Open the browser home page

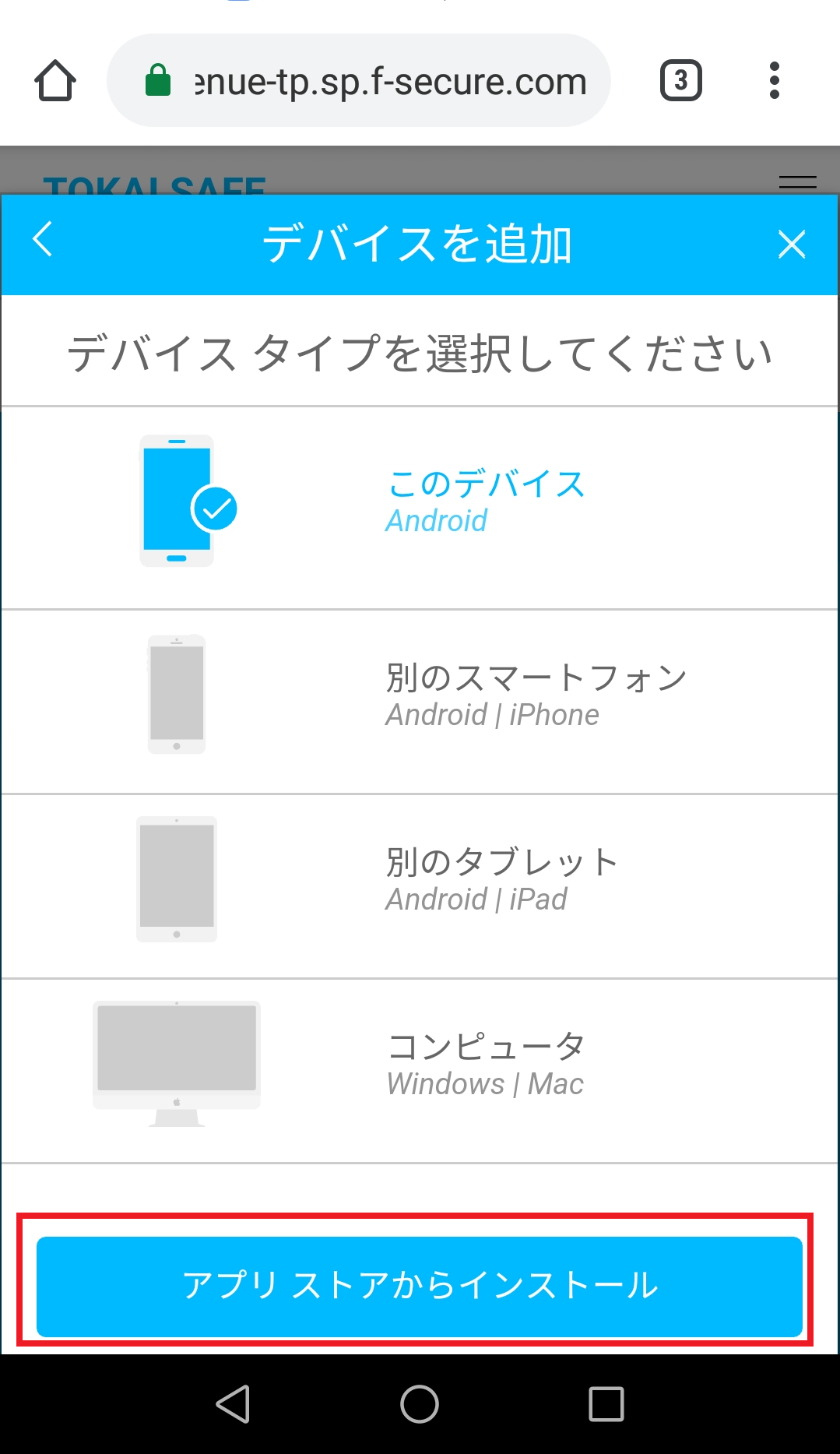point(55,80)
